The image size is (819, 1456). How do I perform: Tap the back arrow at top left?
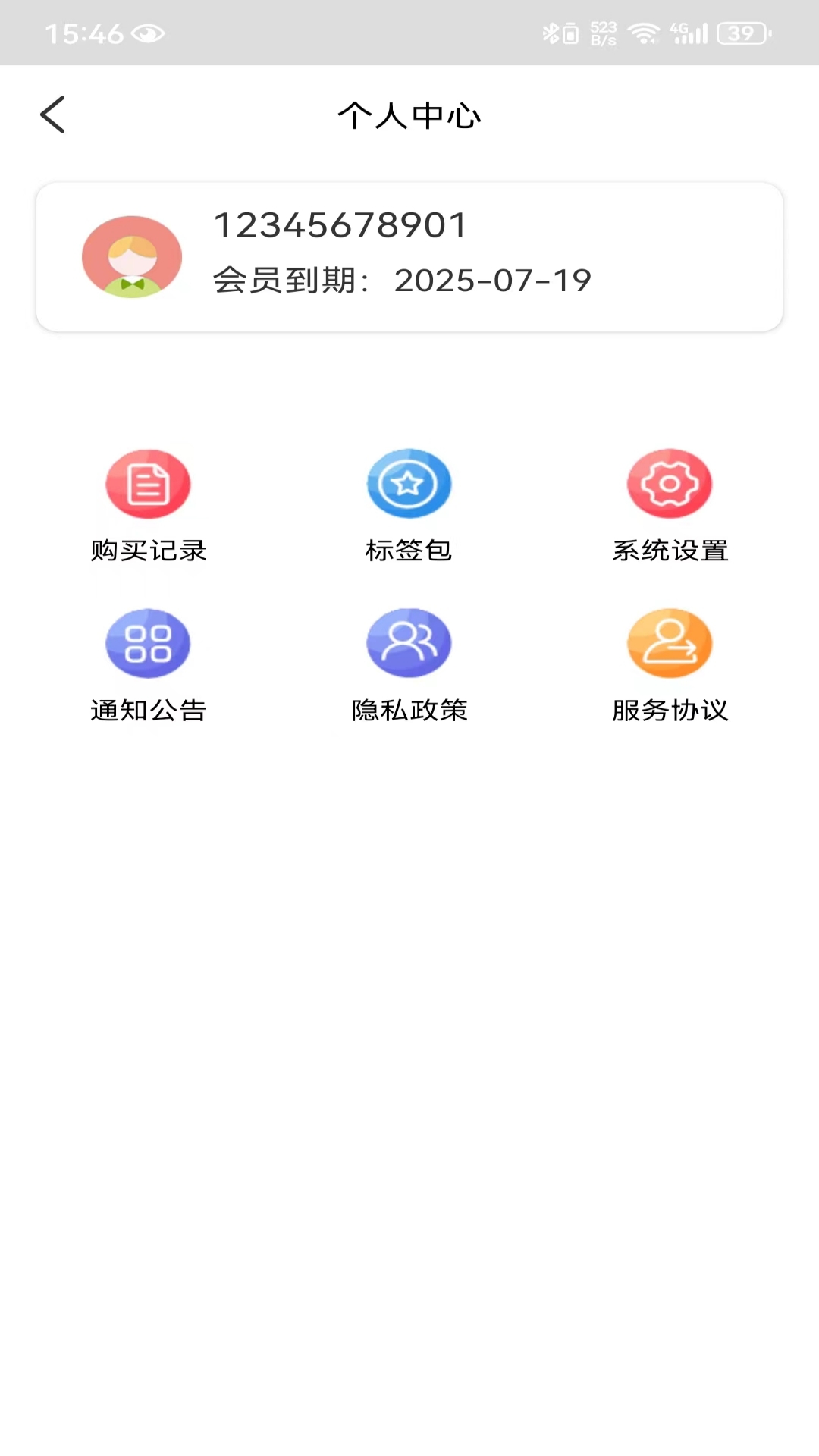tap(52, 115)
